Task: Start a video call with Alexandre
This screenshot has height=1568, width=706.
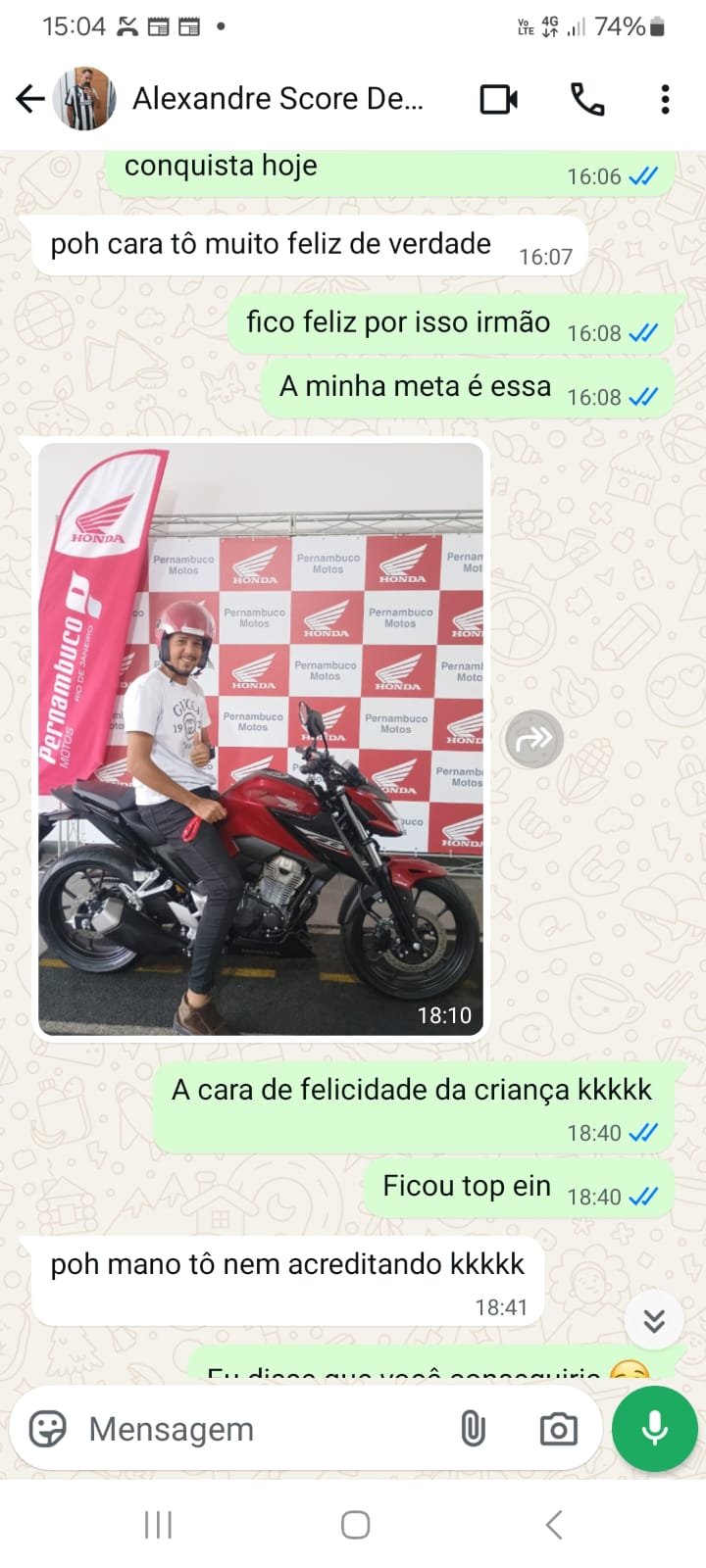Action: coord(498,99)
